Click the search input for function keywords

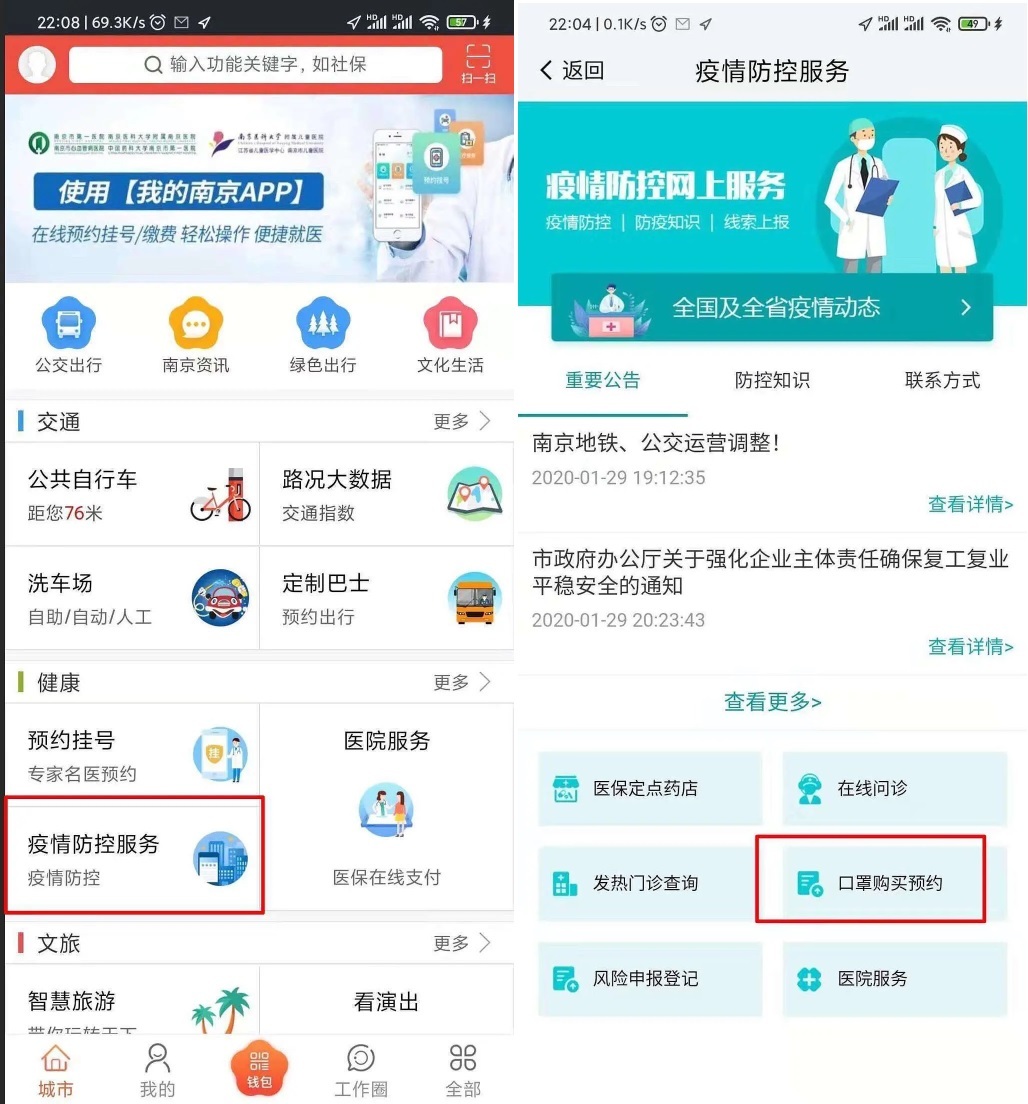click(x=255, y=64)
